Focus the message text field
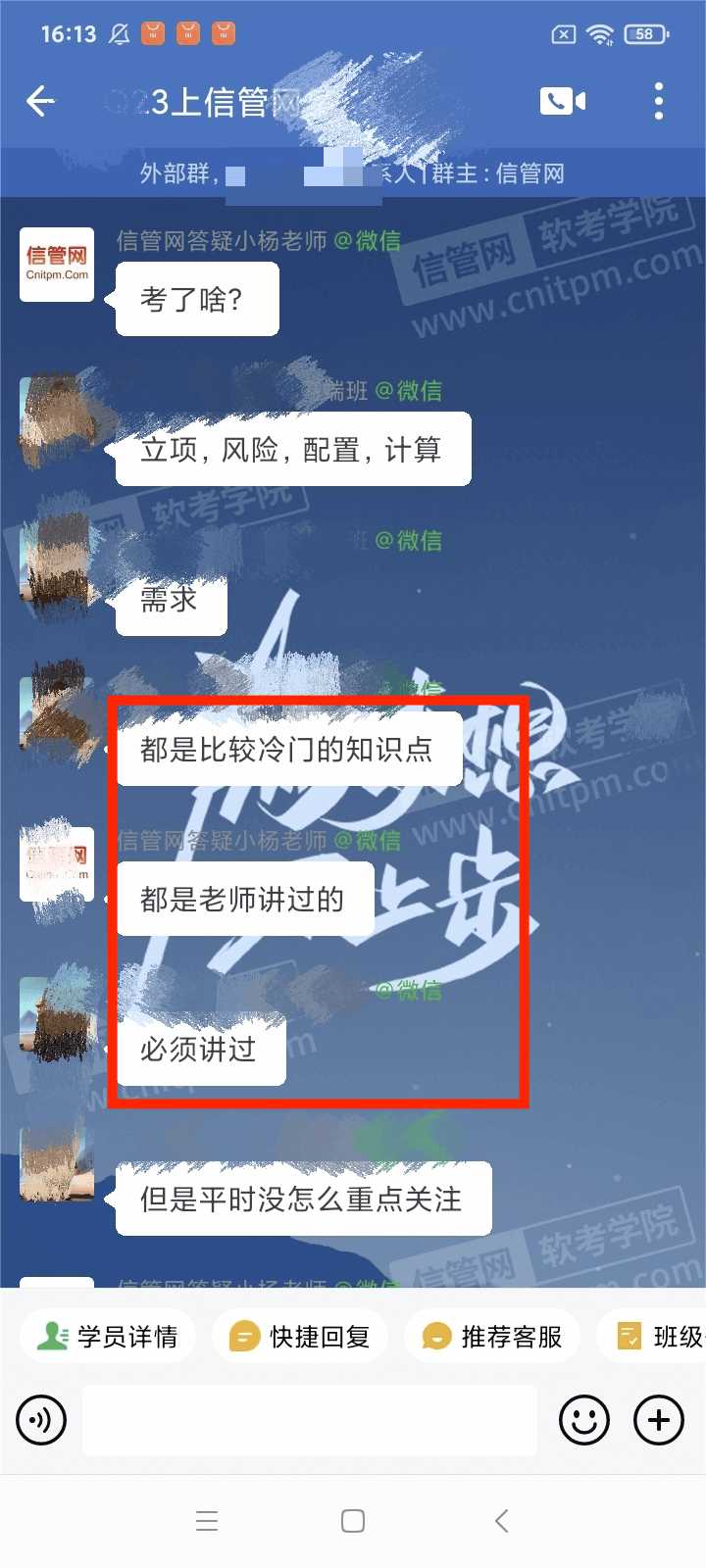This screenshot has width=706, height=1568. pyautogui.click(x=309, y=1420)
